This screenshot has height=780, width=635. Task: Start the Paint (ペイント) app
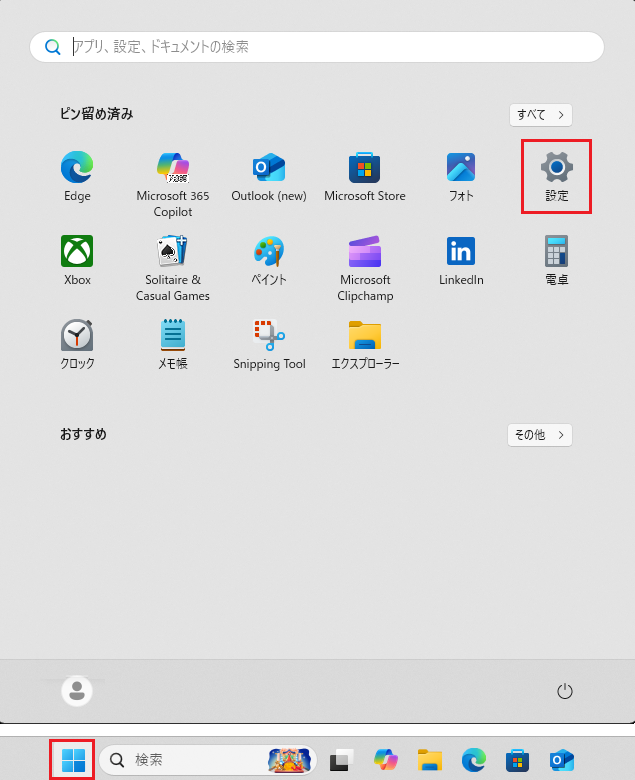269,260
